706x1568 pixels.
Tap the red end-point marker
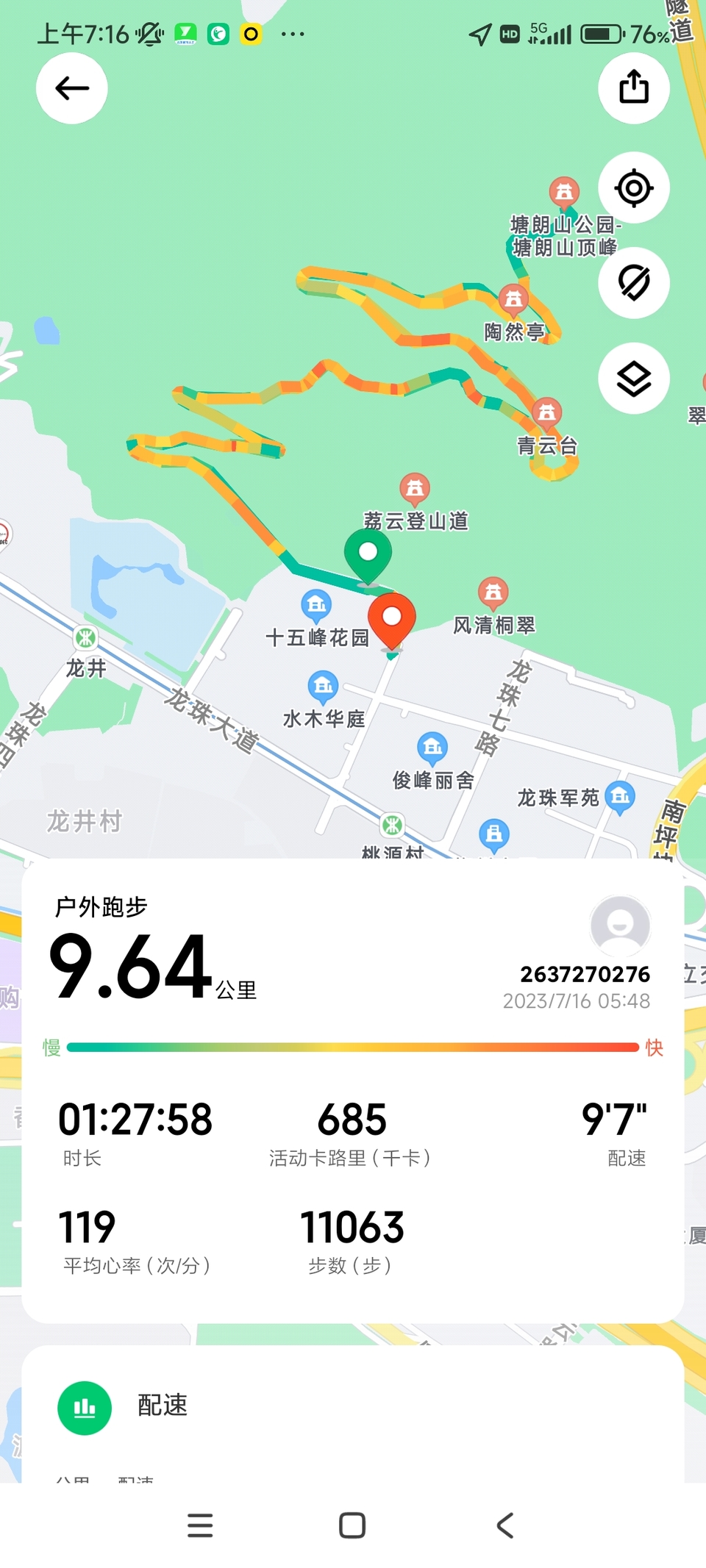pyautogui.click(x=392, y=622)
